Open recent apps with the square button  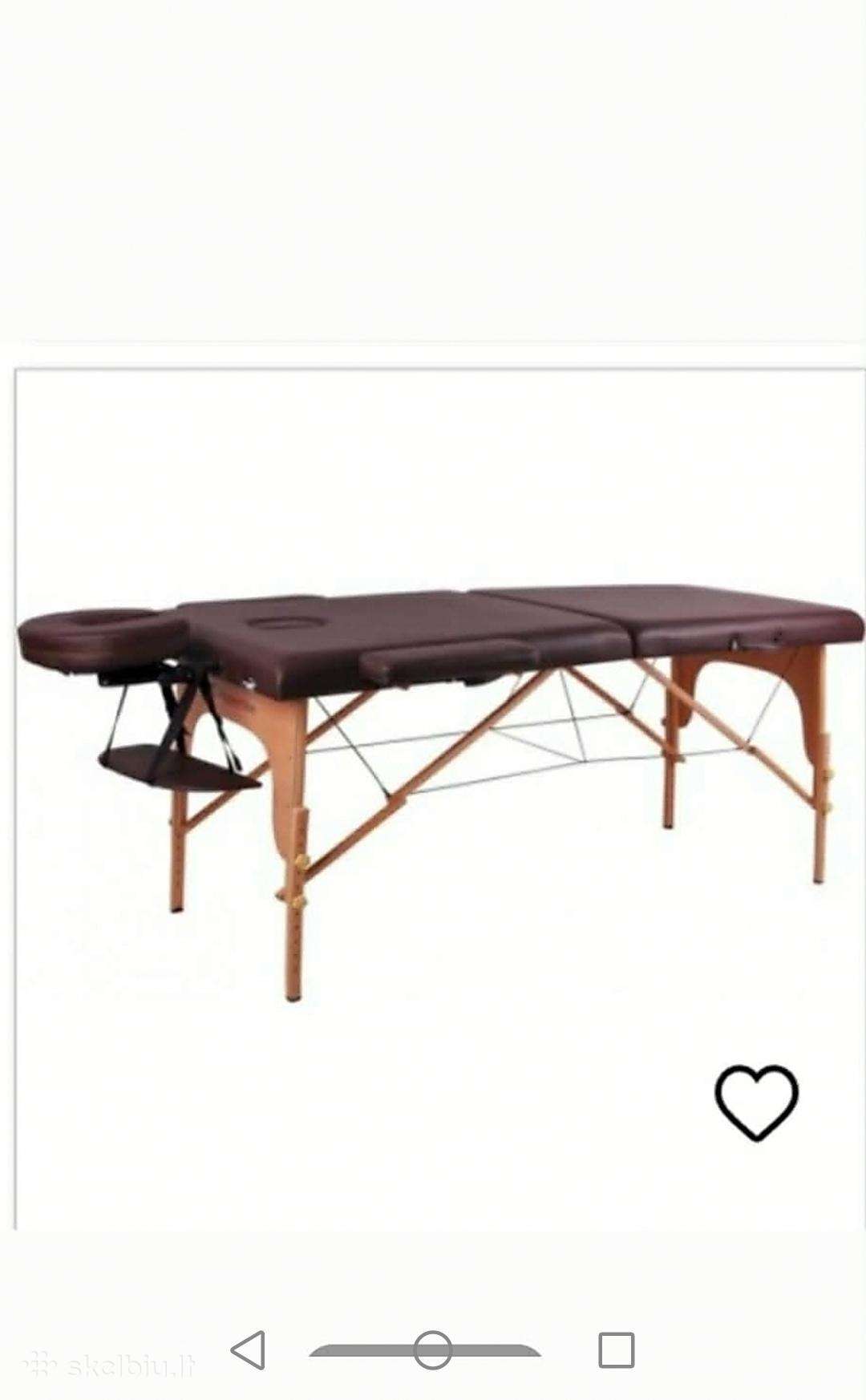617,1350
